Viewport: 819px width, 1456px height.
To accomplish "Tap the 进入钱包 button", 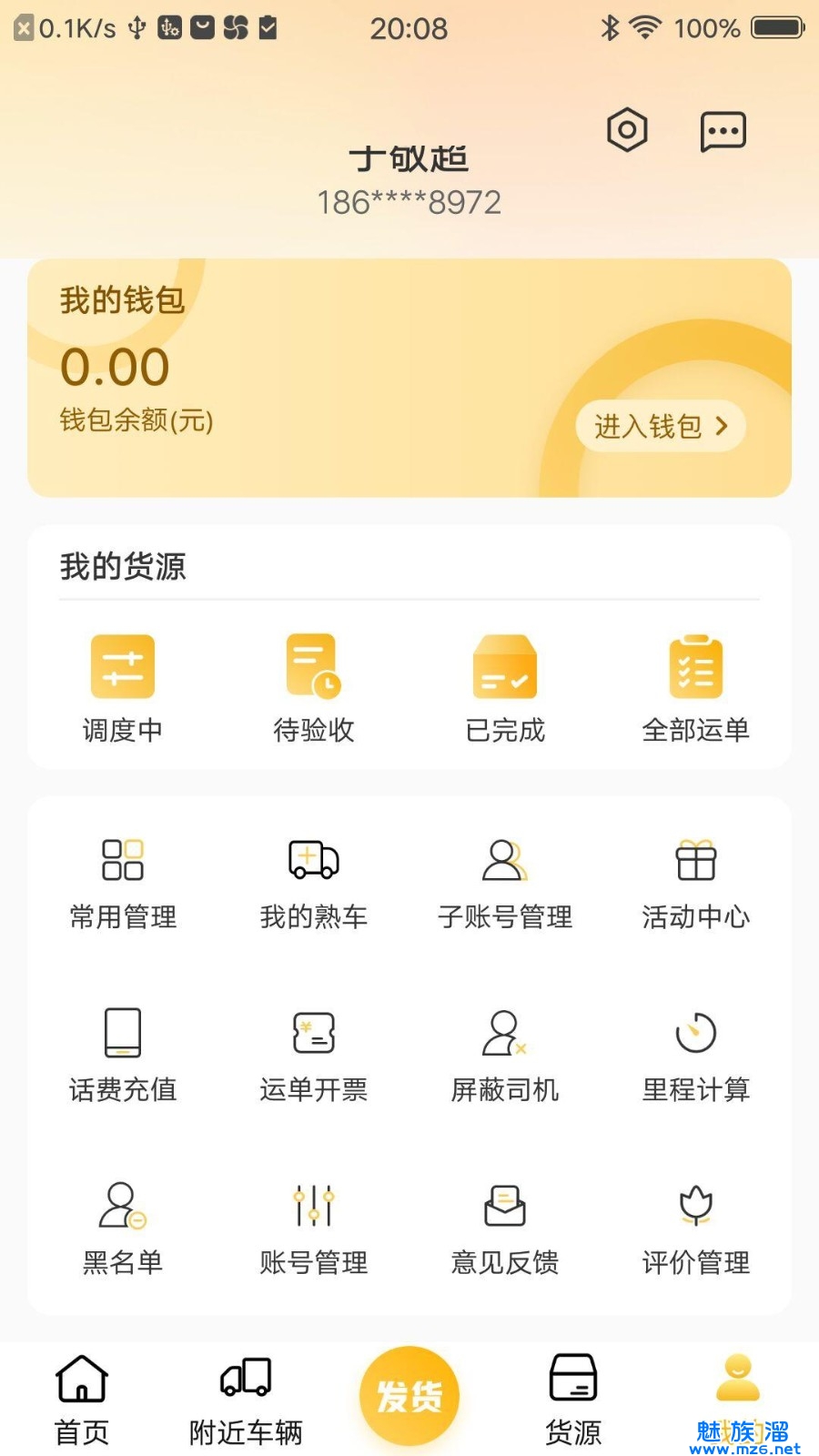I will click(x=661, y=426).
